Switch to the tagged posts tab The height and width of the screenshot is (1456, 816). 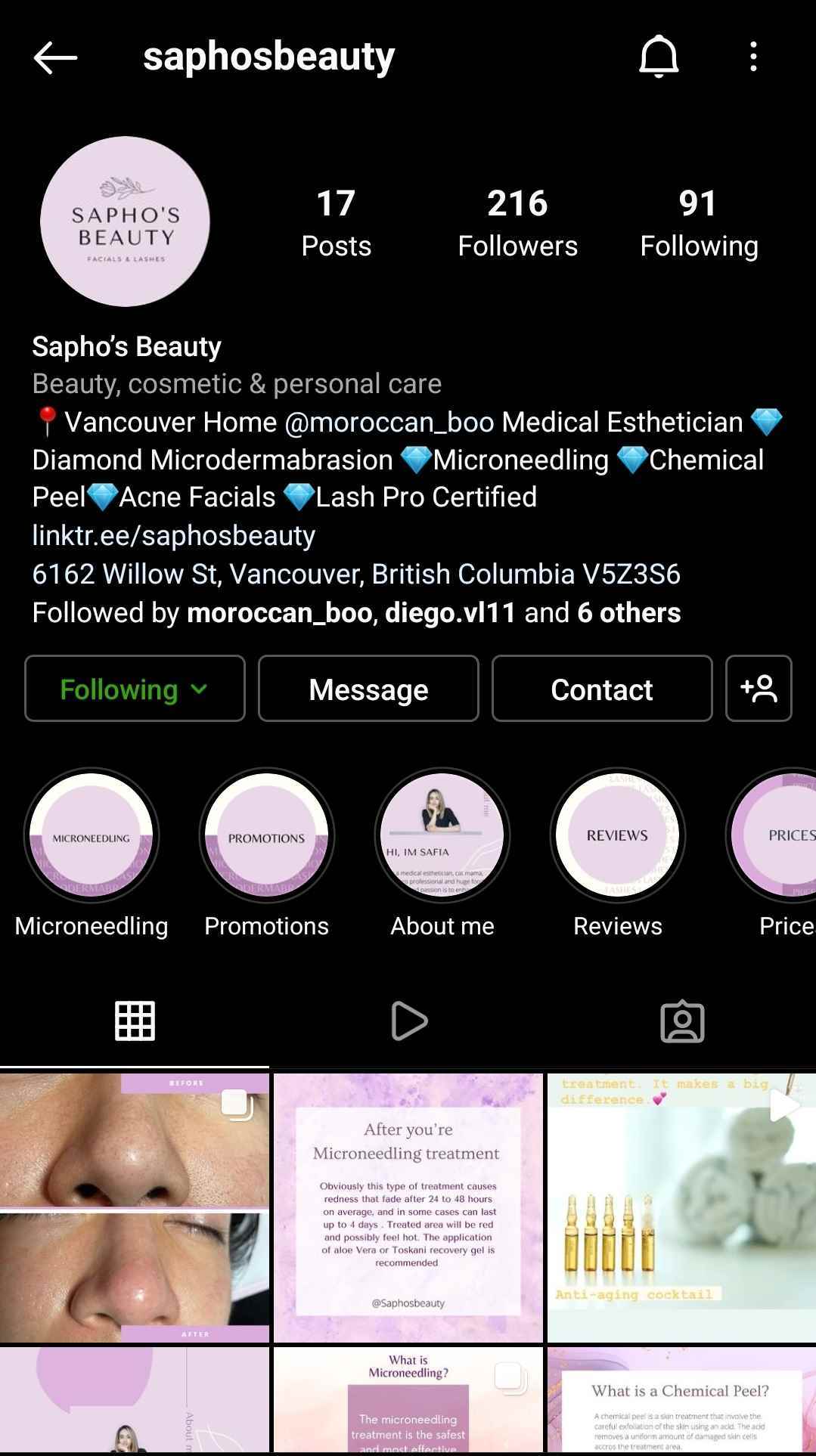click(681, 1021)
